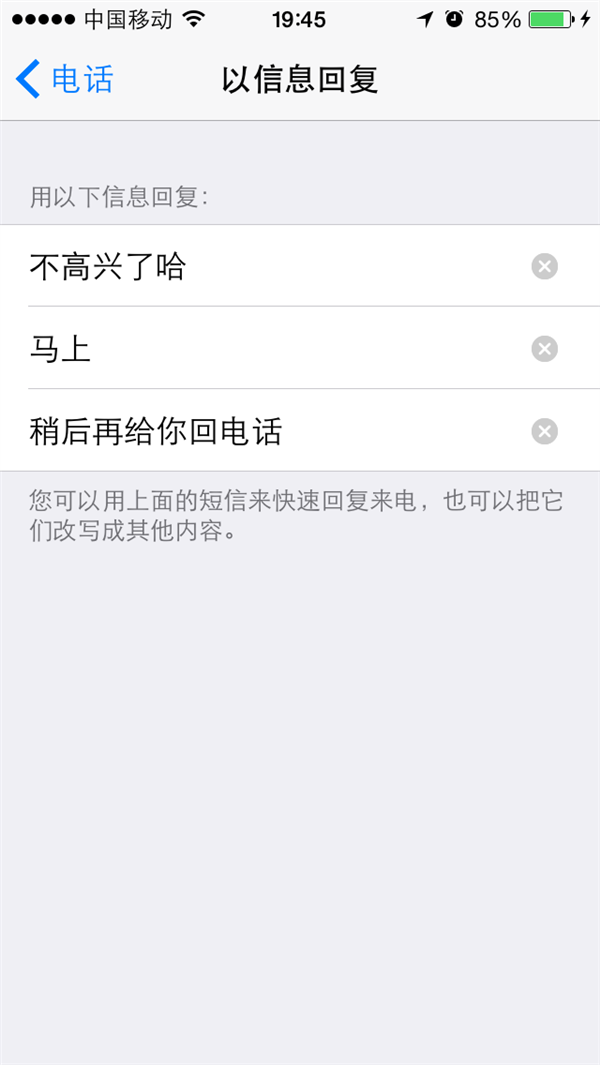The width and height of the screenshot is (600, 1065).
Task: Edit the 稍后再给你回电话 reply text
Action: point(156,431)
